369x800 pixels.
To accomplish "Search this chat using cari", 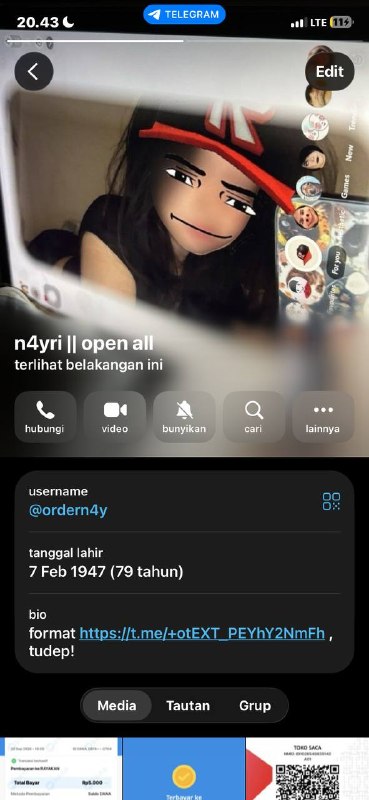I will [254, 417].
